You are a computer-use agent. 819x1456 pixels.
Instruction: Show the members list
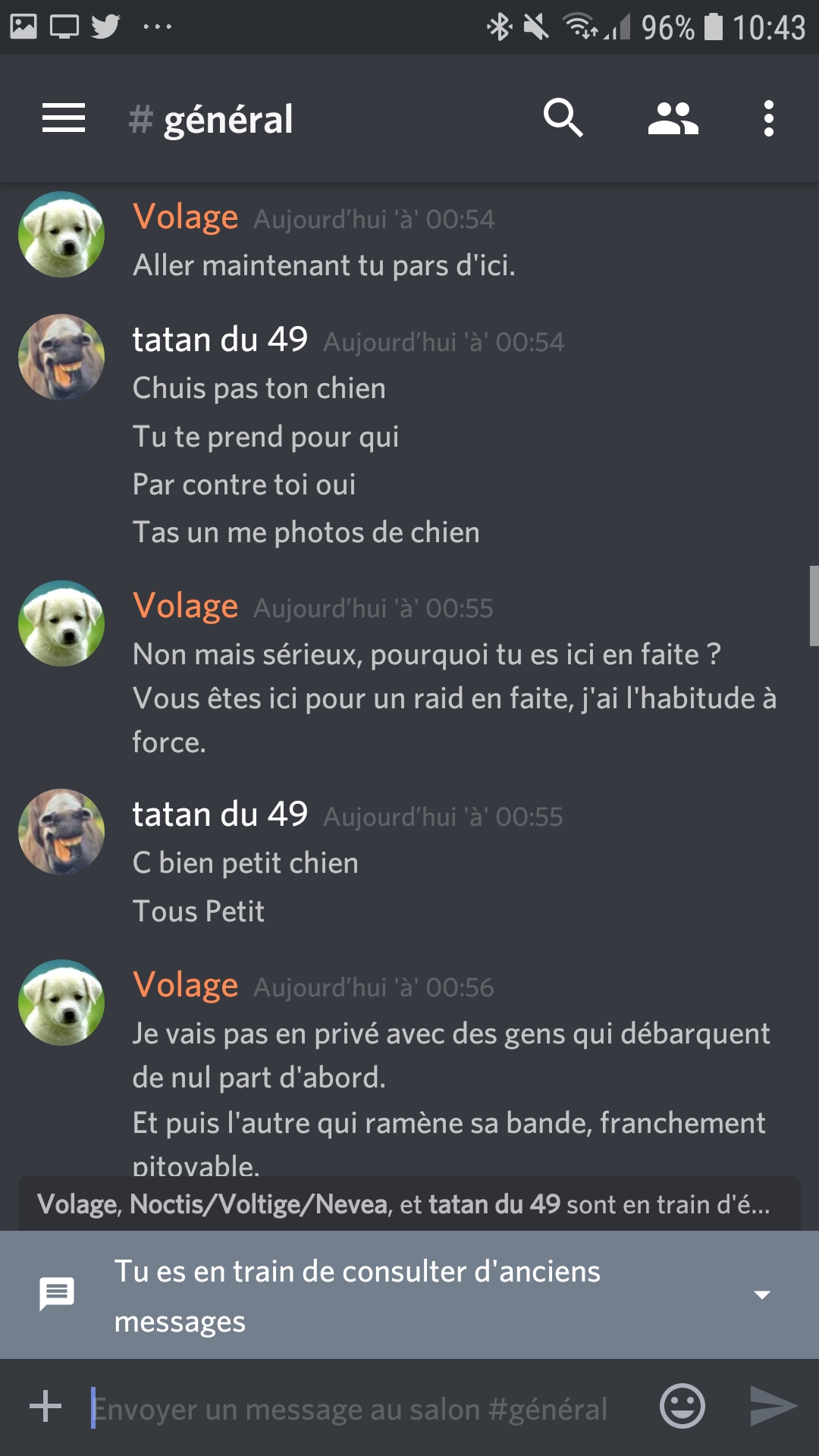tap(673, 119)
